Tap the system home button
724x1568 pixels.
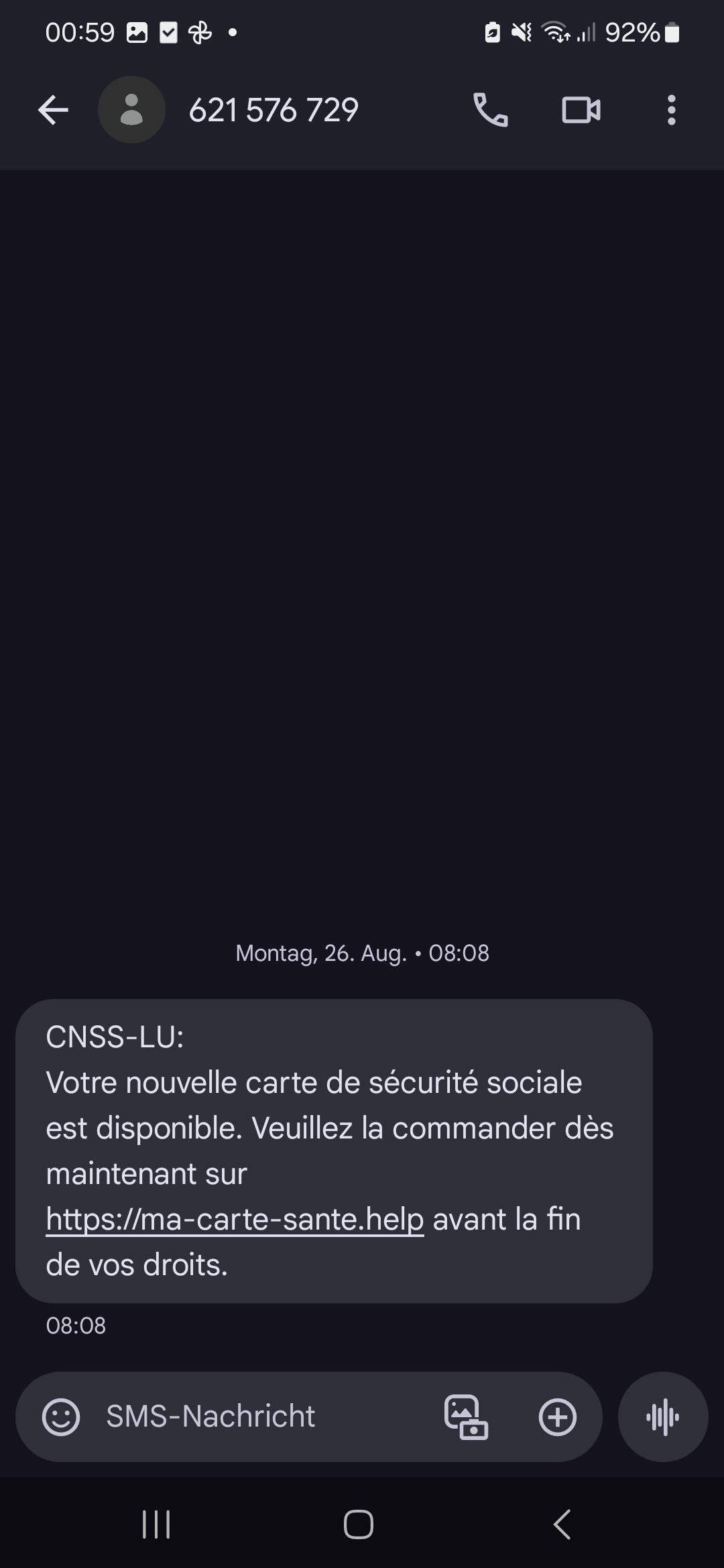(x=359, y=1525)
